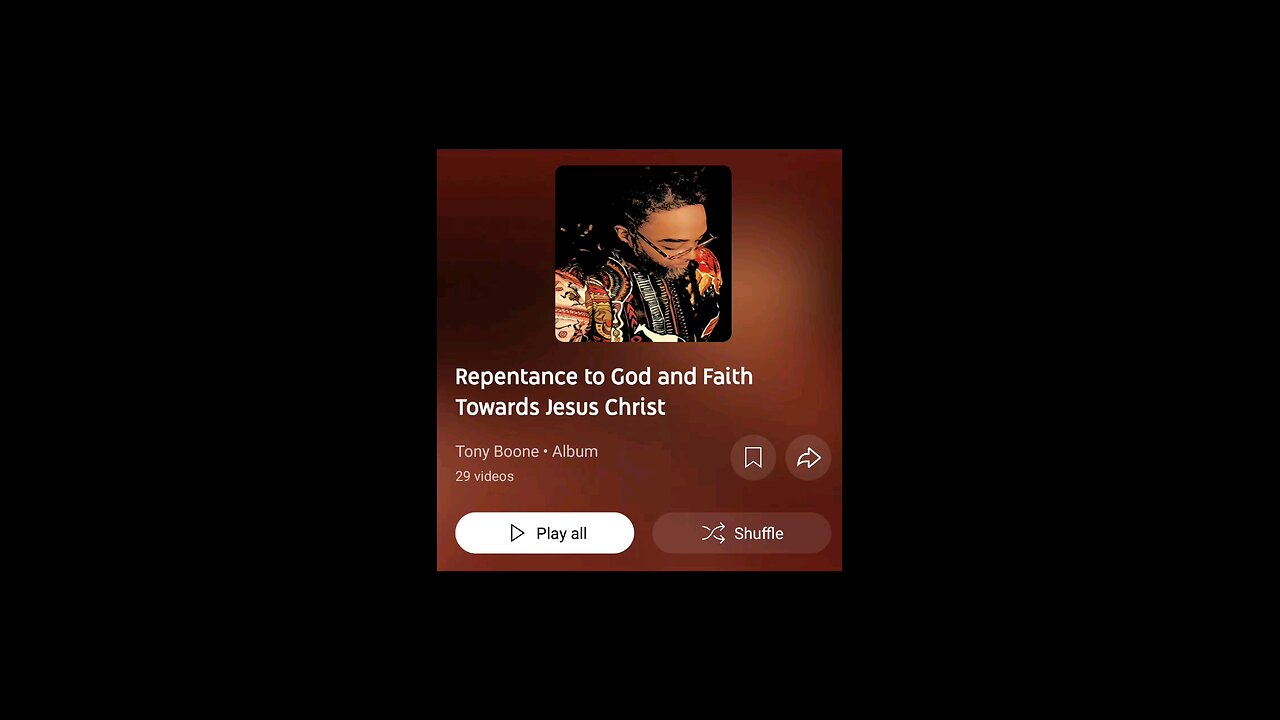Shuffle the album's videos

(741, 533)
